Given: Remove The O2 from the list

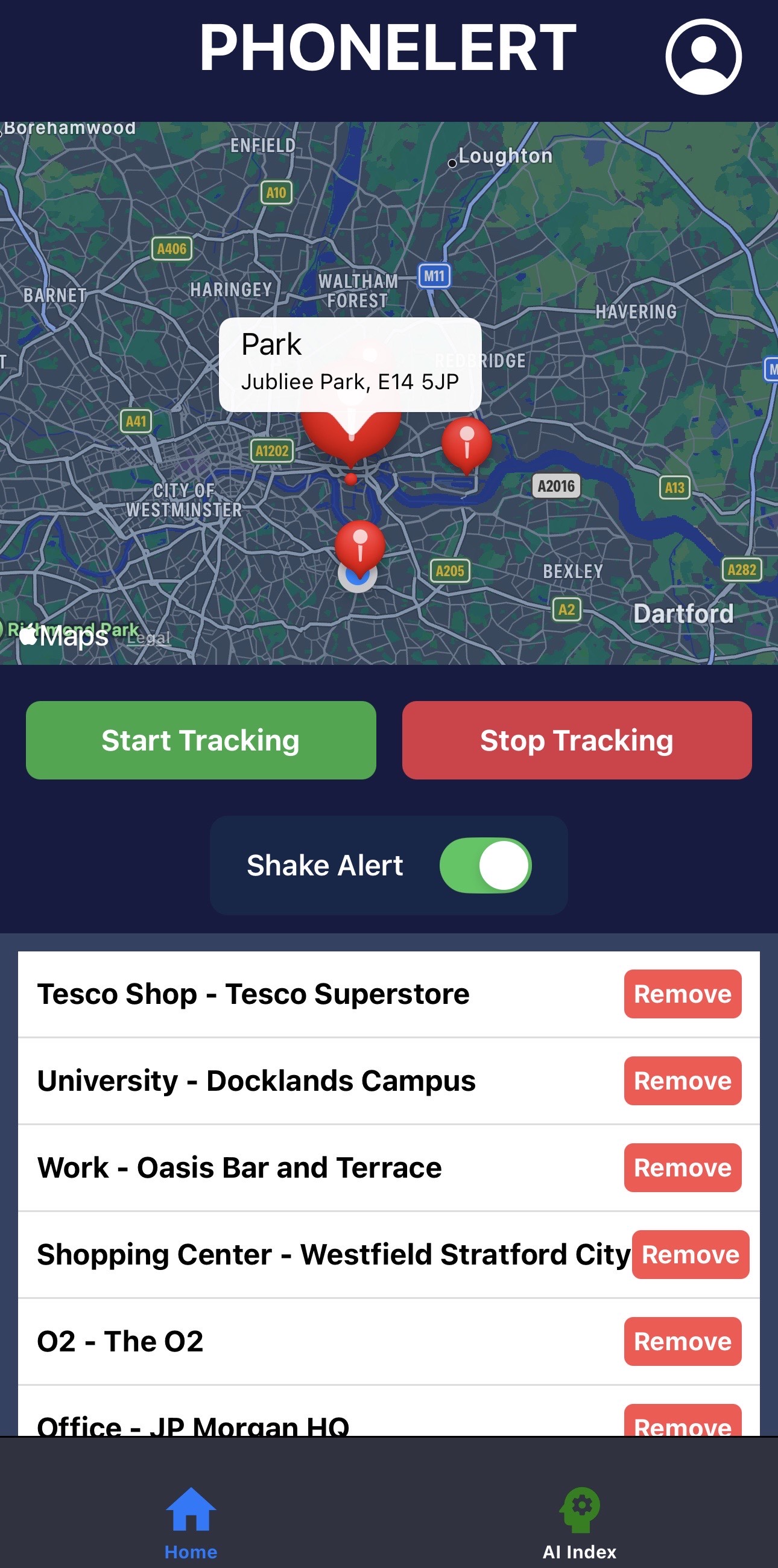Looking at the screenshot, I should (682, 1342).
